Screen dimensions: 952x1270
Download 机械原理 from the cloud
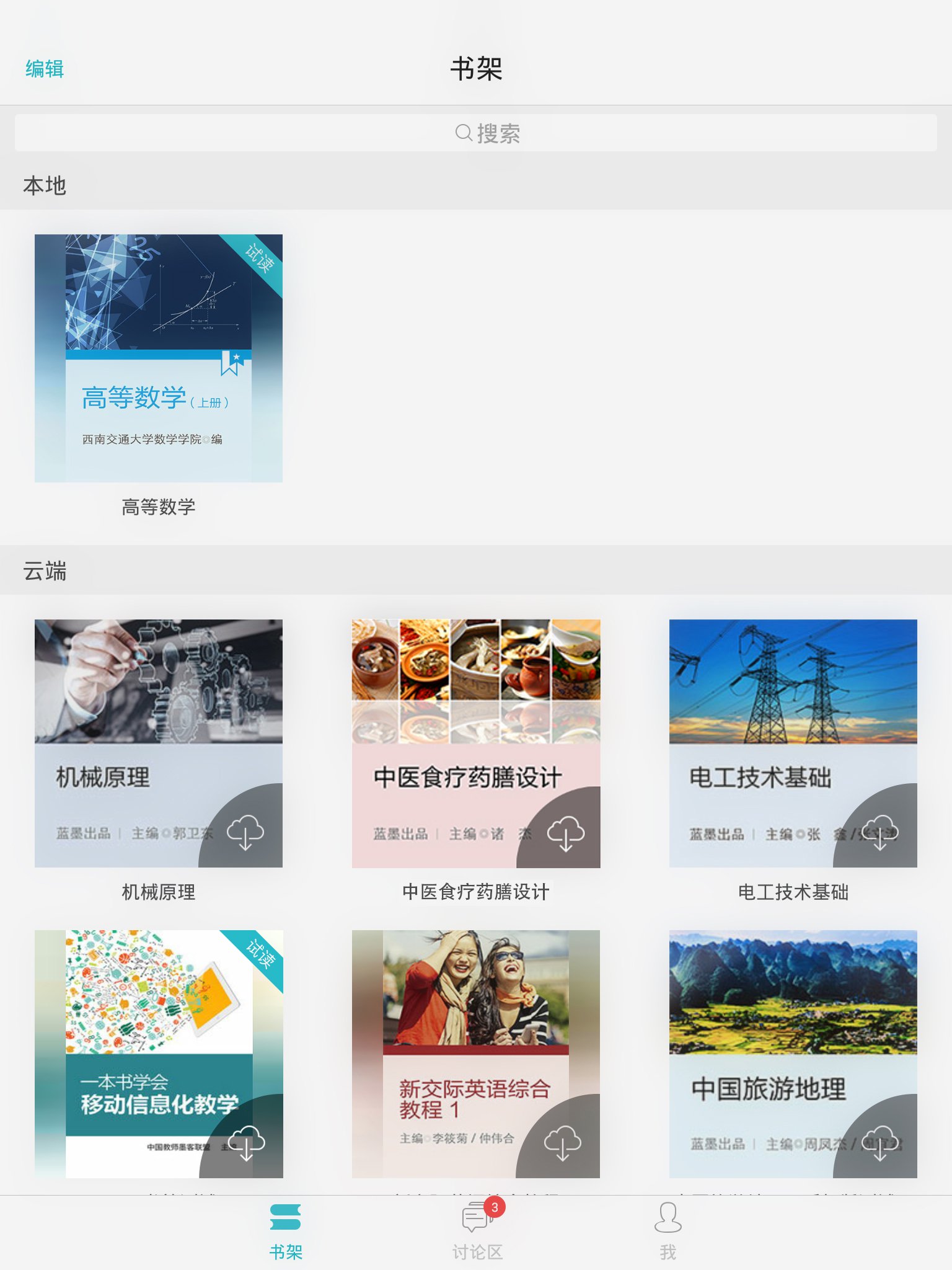coord(245,832)
